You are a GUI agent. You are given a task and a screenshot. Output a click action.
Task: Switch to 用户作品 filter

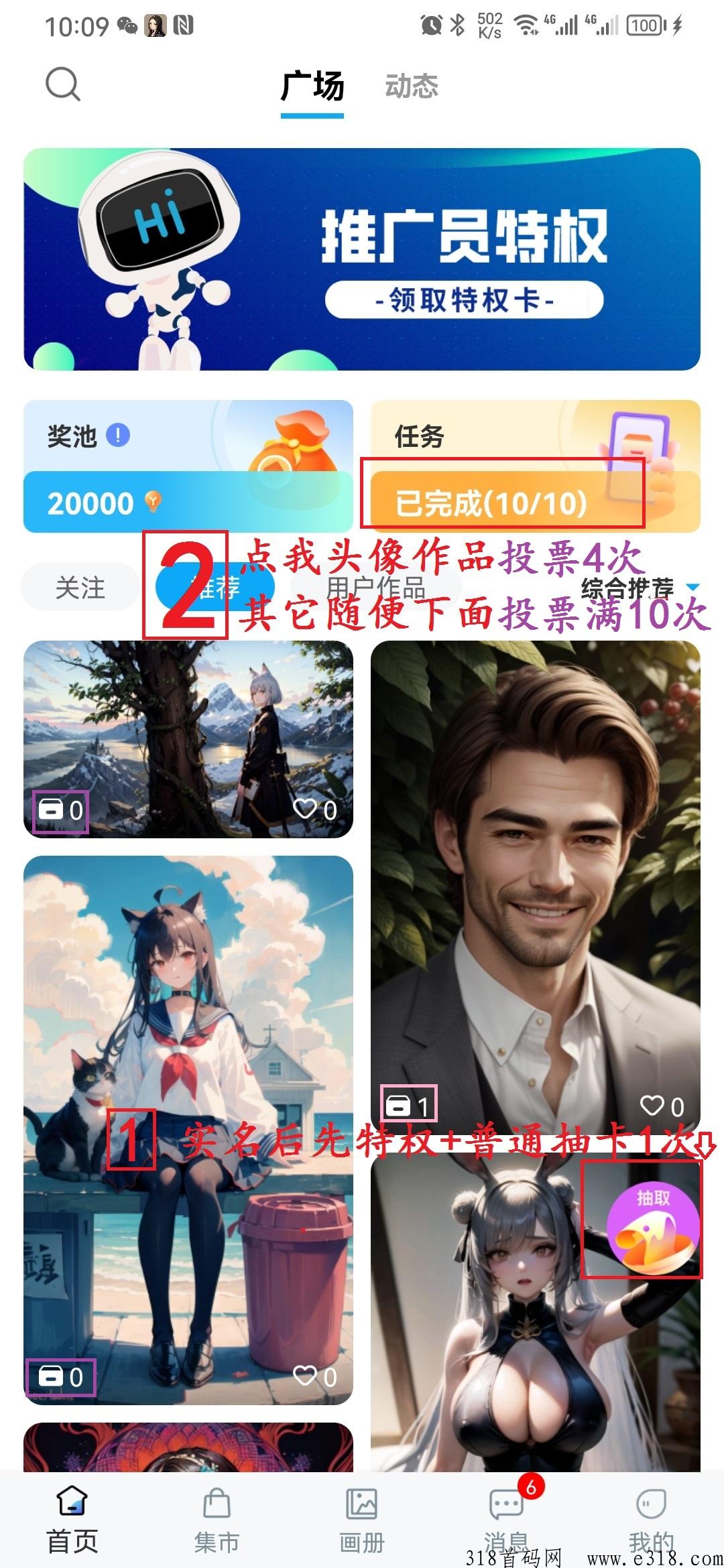377,589
